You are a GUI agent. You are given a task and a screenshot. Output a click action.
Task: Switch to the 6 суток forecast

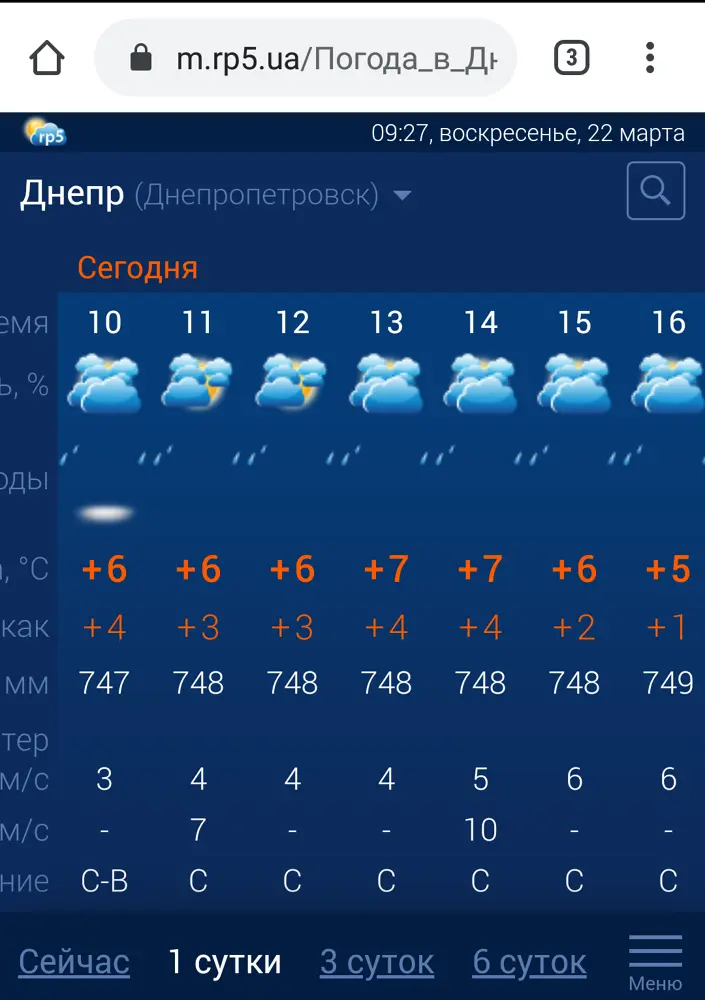(x=529, y=962)
